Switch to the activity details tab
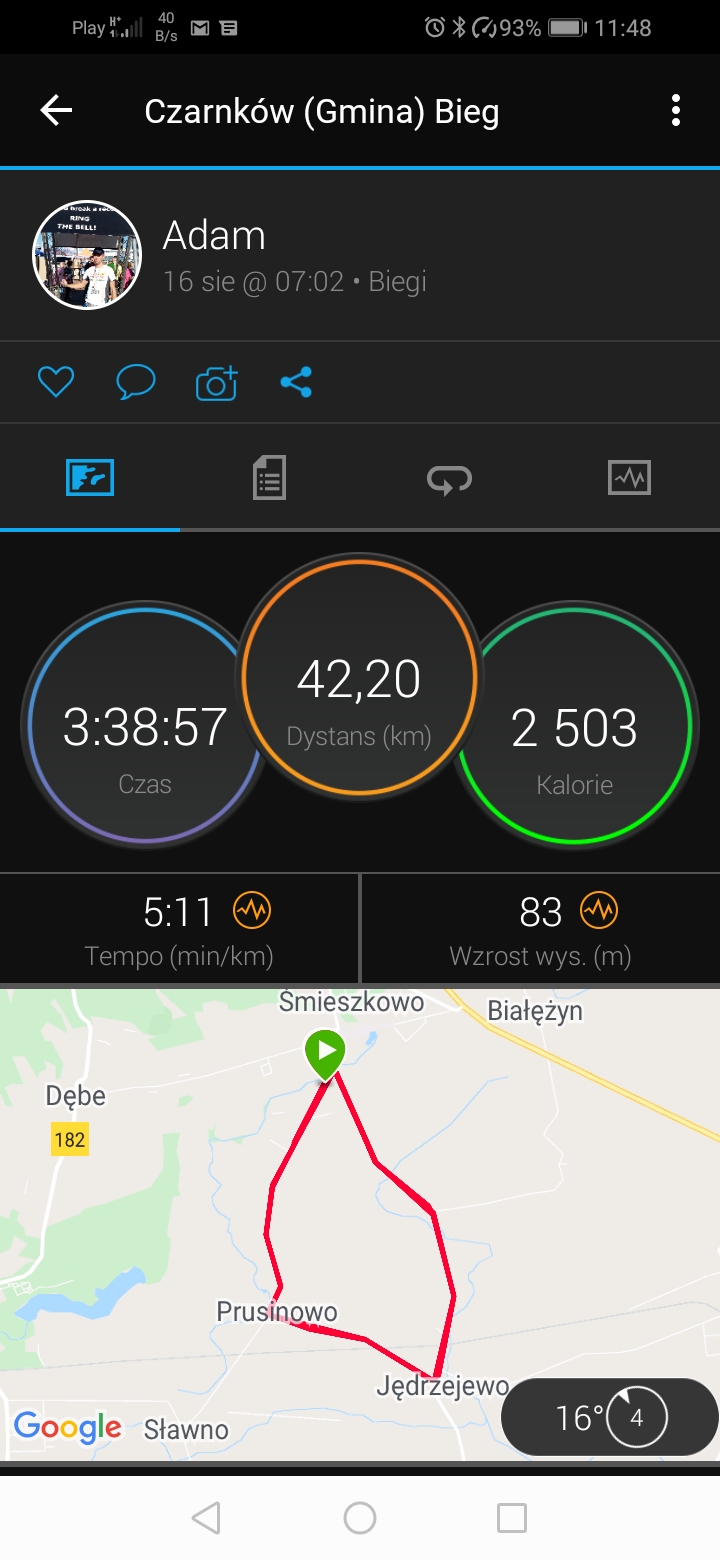The image size is (720, 1560). pyautogui.click(x=269, y=478)
